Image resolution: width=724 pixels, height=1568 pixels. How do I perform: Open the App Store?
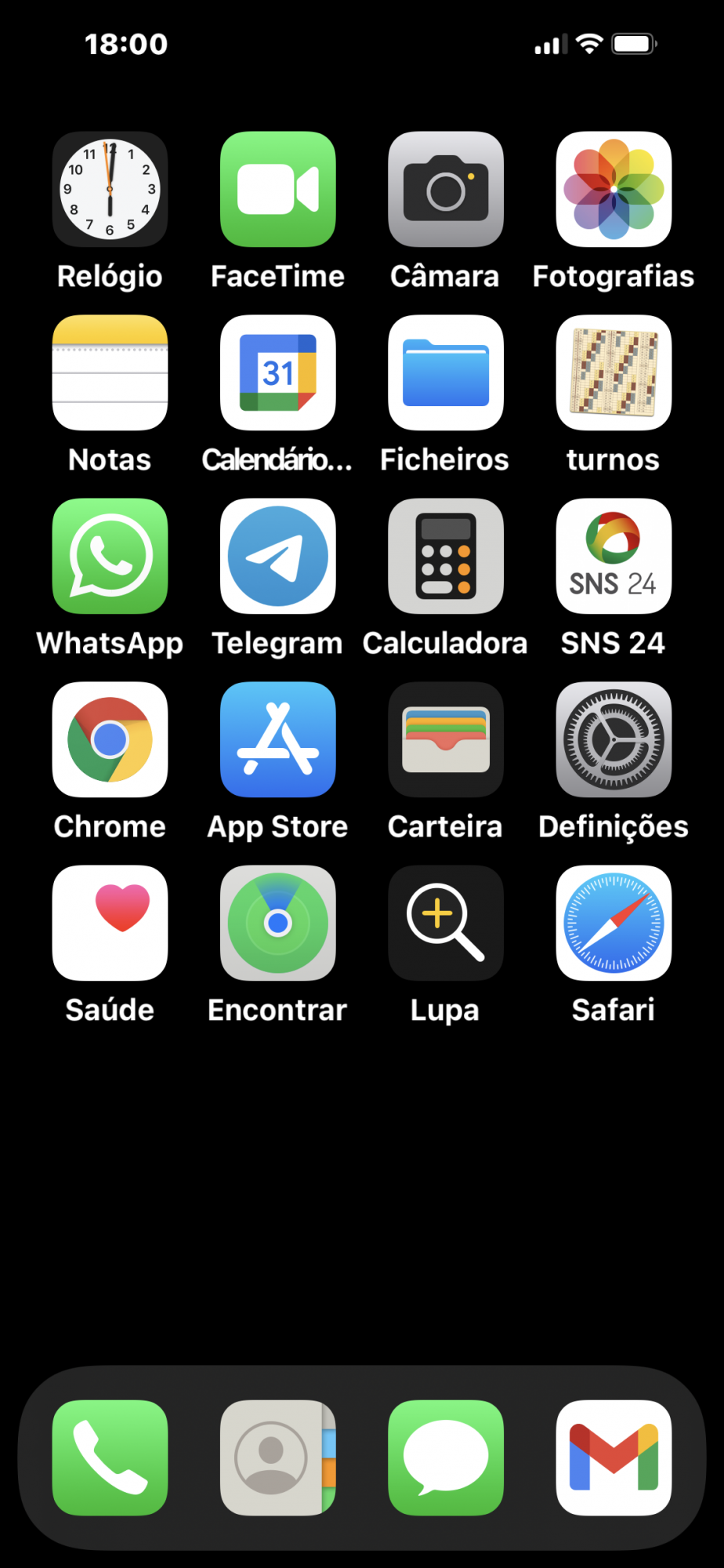click(x=278, y=739)
